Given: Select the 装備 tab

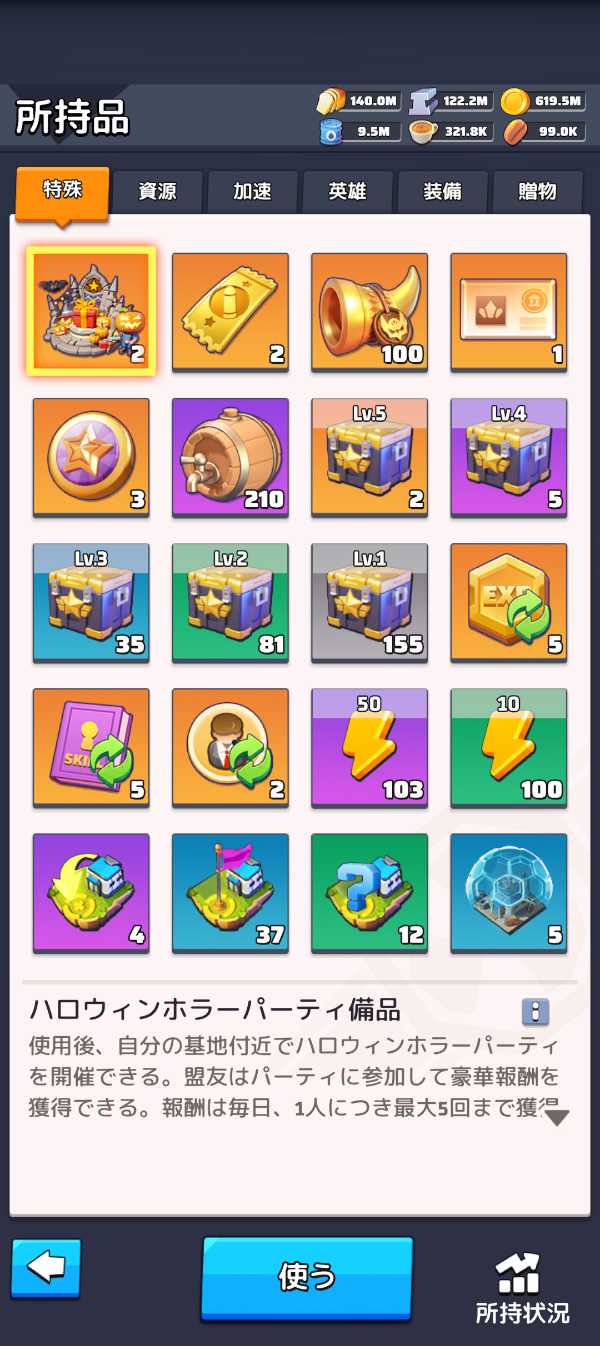Looking at the screenshot, I should tap(442, 192).
